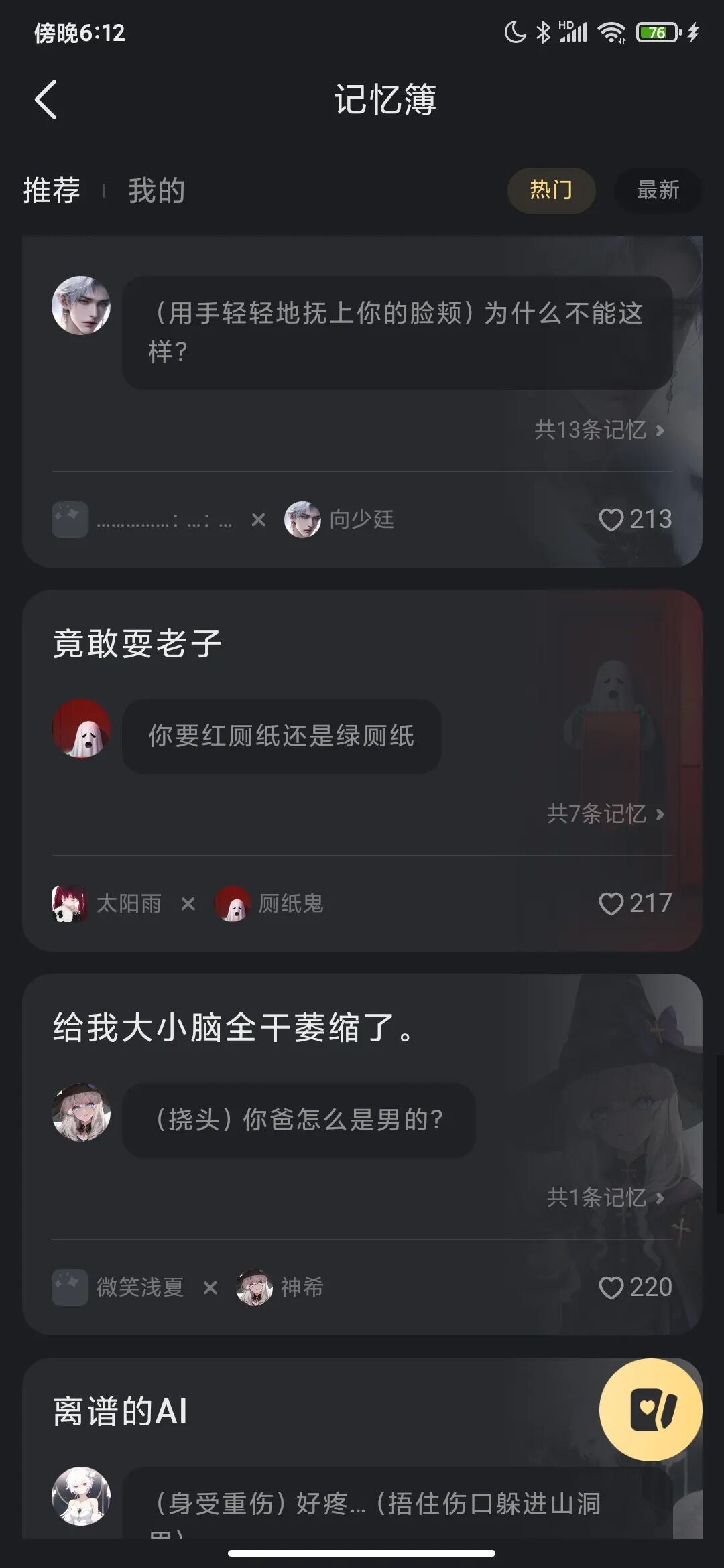Open user 微笑浅夏's profile
Image resolution: width=724 pixels, height=1568 pixels.
(x=118, y=1287)
